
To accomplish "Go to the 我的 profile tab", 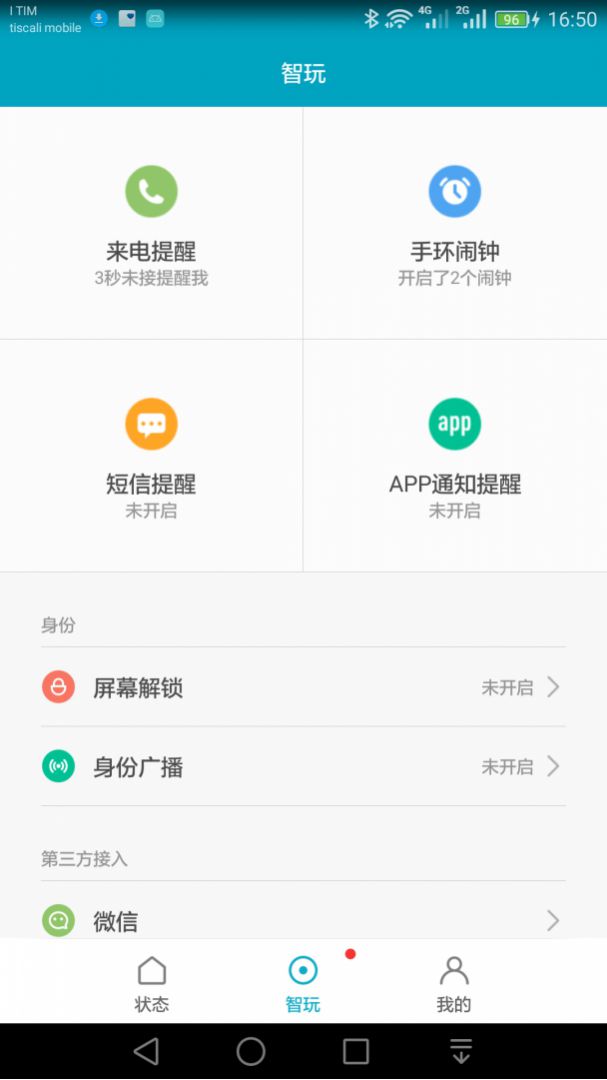I will pyautogui.click(x=454, y=983).
